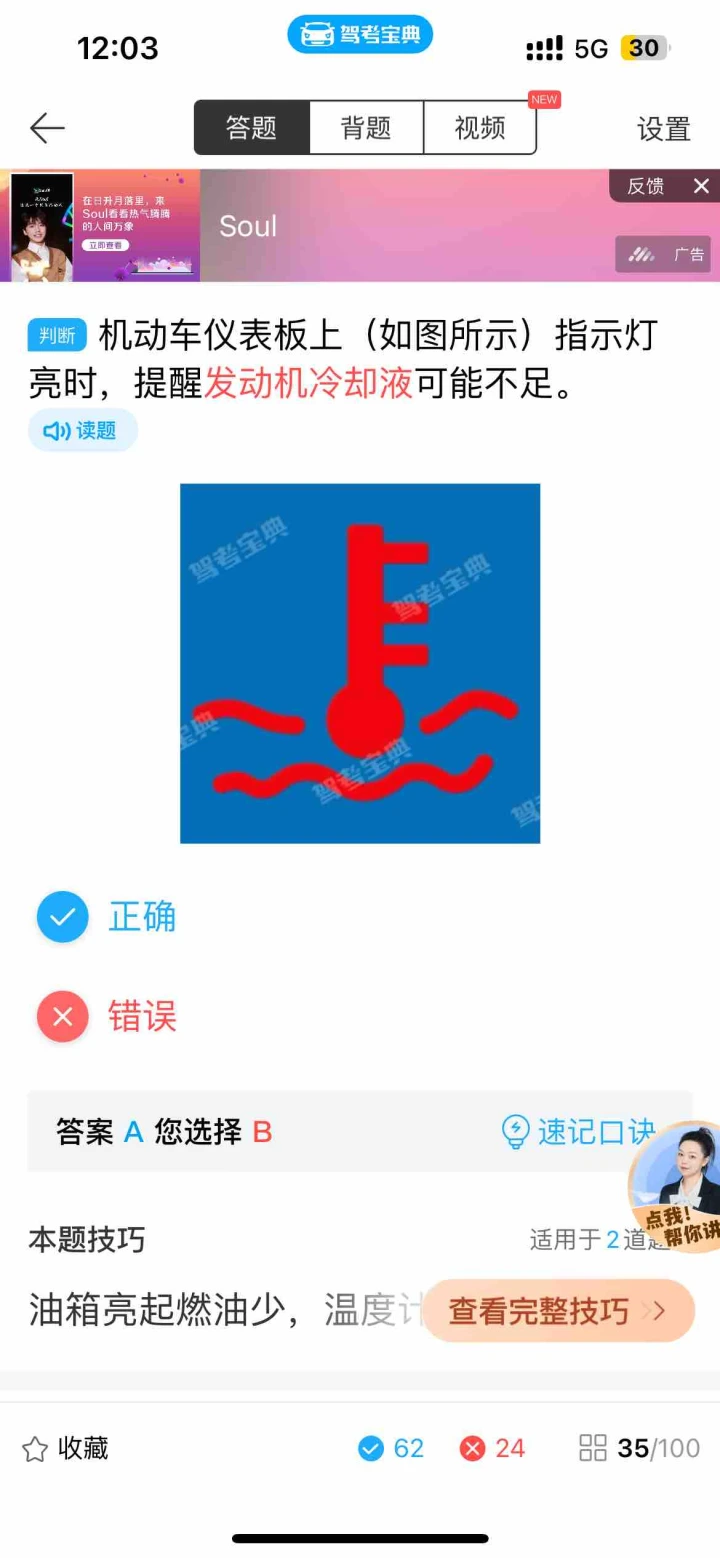Screen dimensions: 720x1558
Task: Switch to the 背题 tab
Action: (366, 128)
